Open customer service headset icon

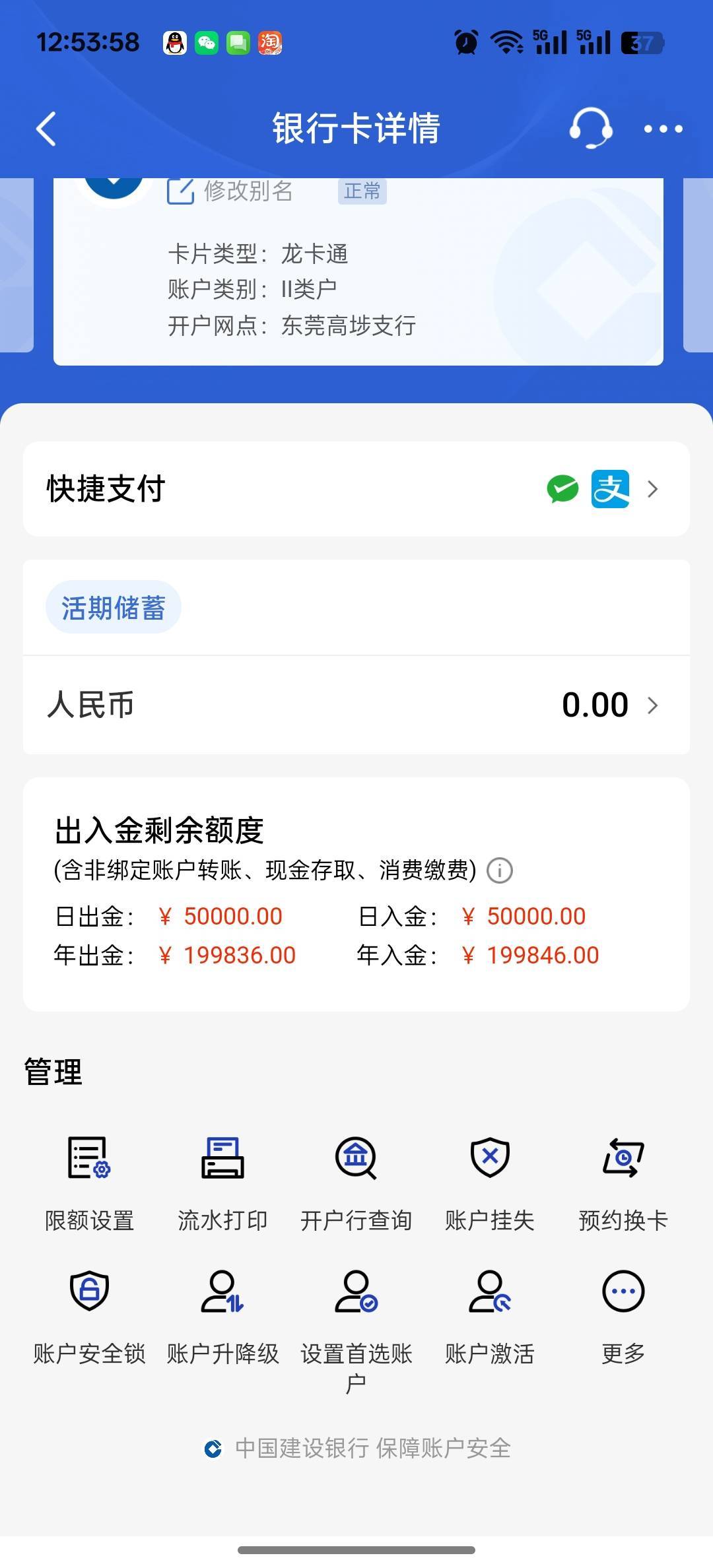click(590, 128)
